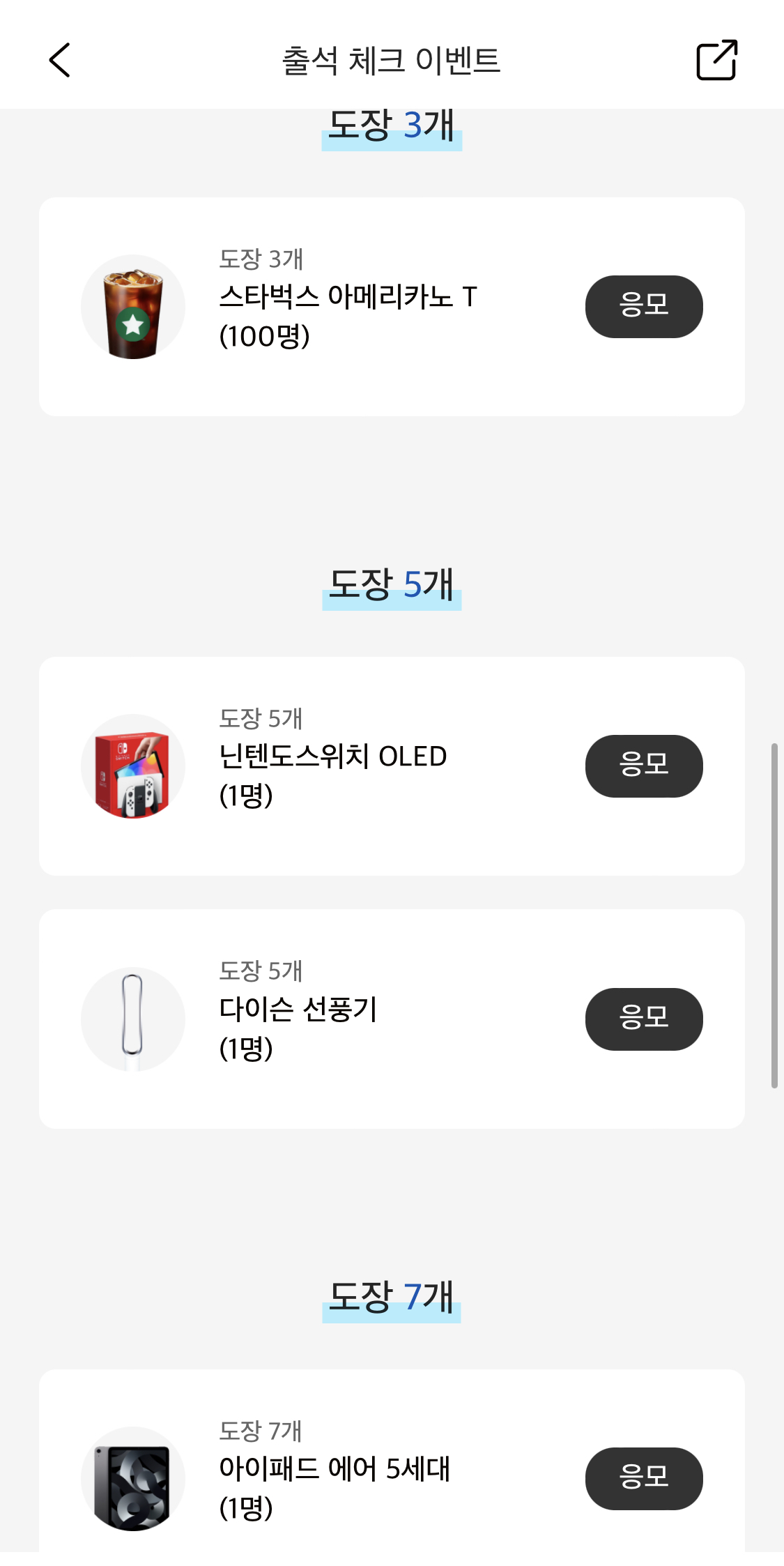Tap 응모 for 스타벅스 아메리카노 T
Screen dimensions: 784x1566
[644, 307]
